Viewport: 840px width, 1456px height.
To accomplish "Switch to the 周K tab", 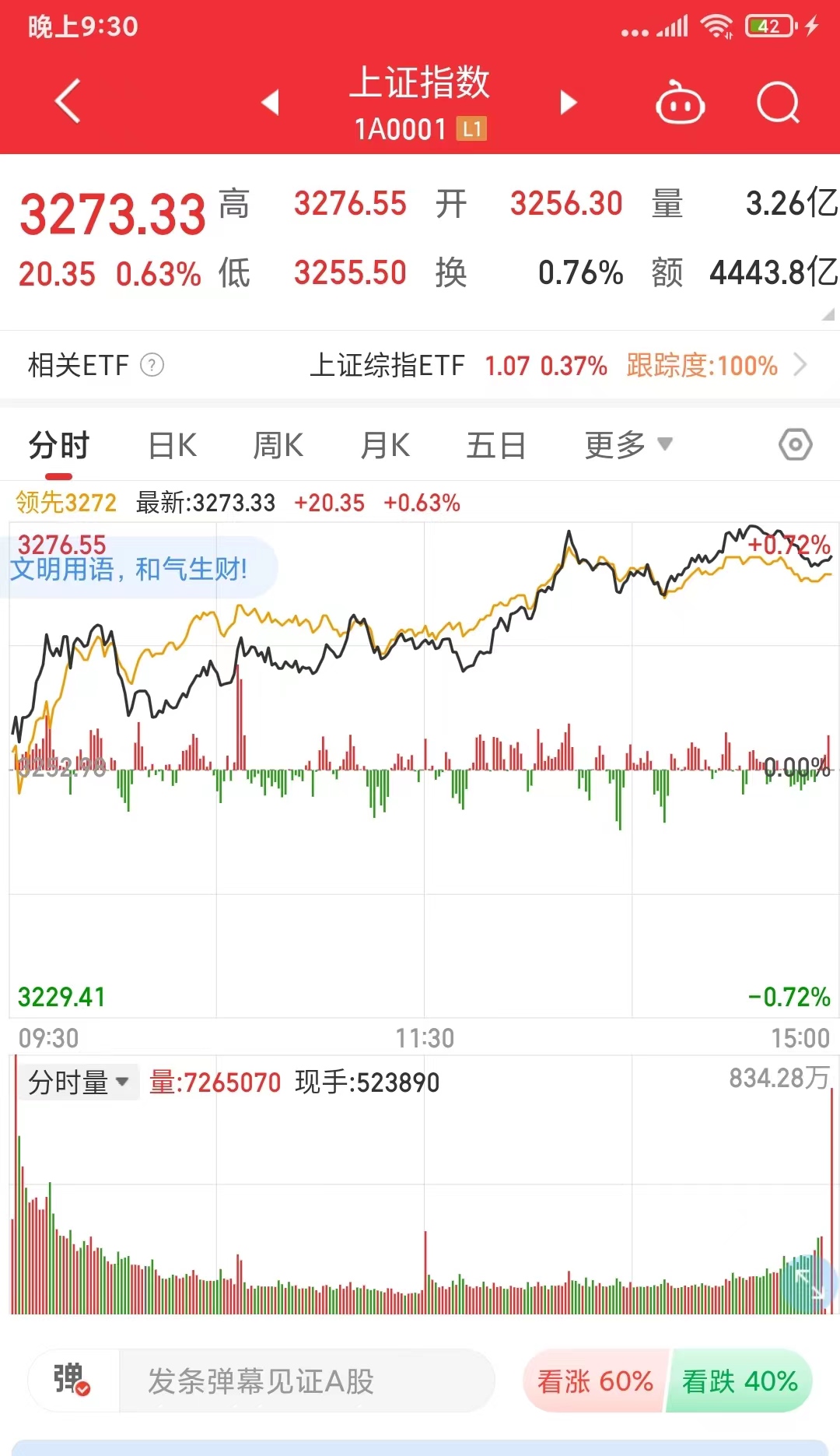I will point(277,444).
